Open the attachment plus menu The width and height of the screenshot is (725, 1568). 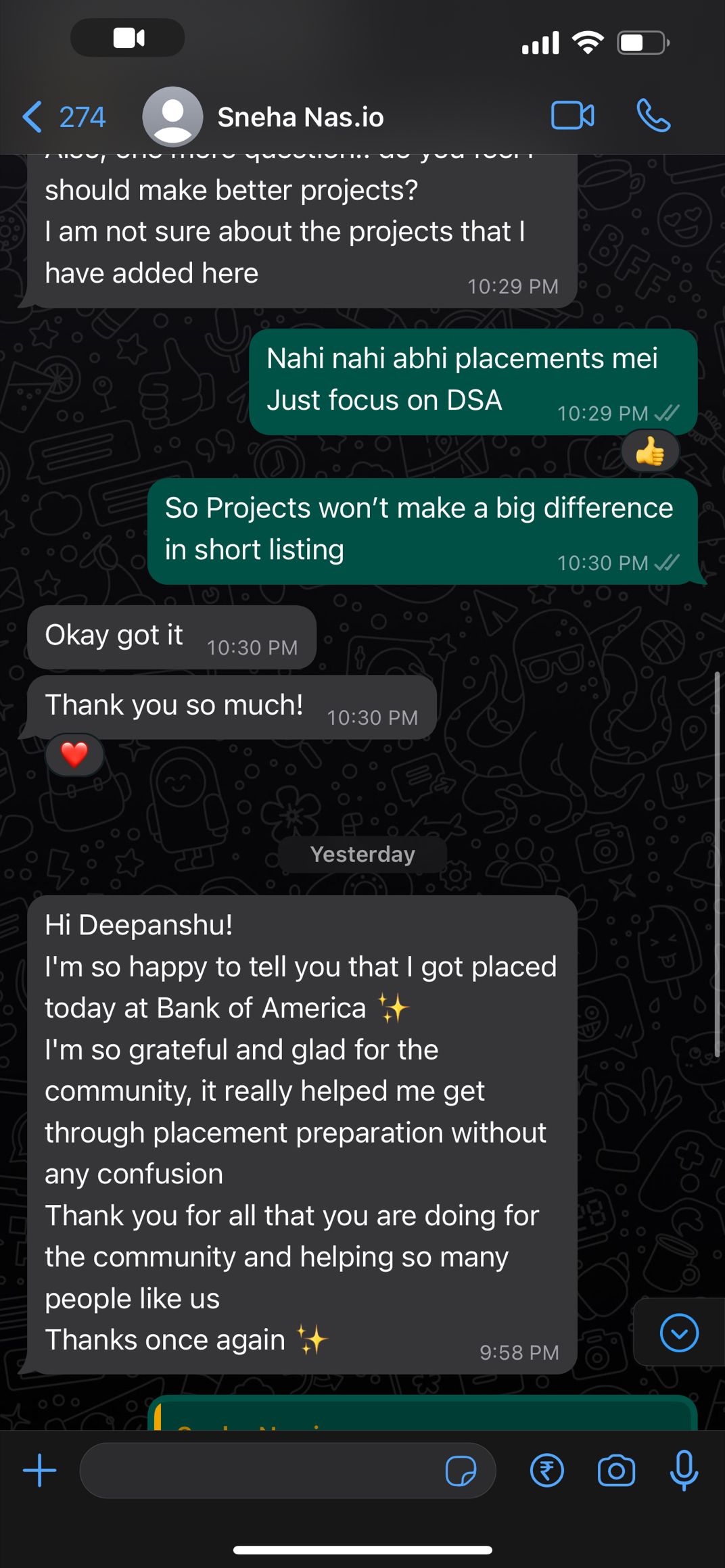(x=40, y=1471)
